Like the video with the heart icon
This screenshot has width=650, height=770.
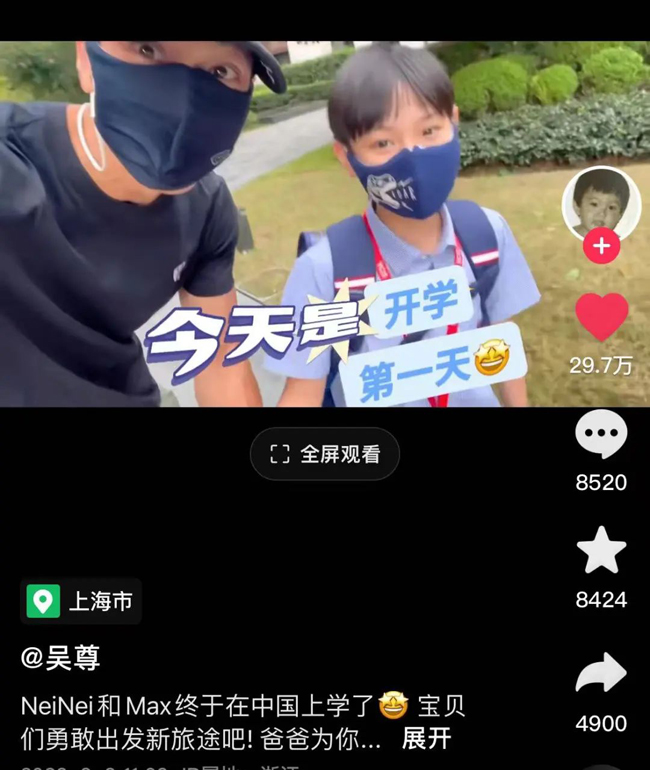(x=601, y=318)
